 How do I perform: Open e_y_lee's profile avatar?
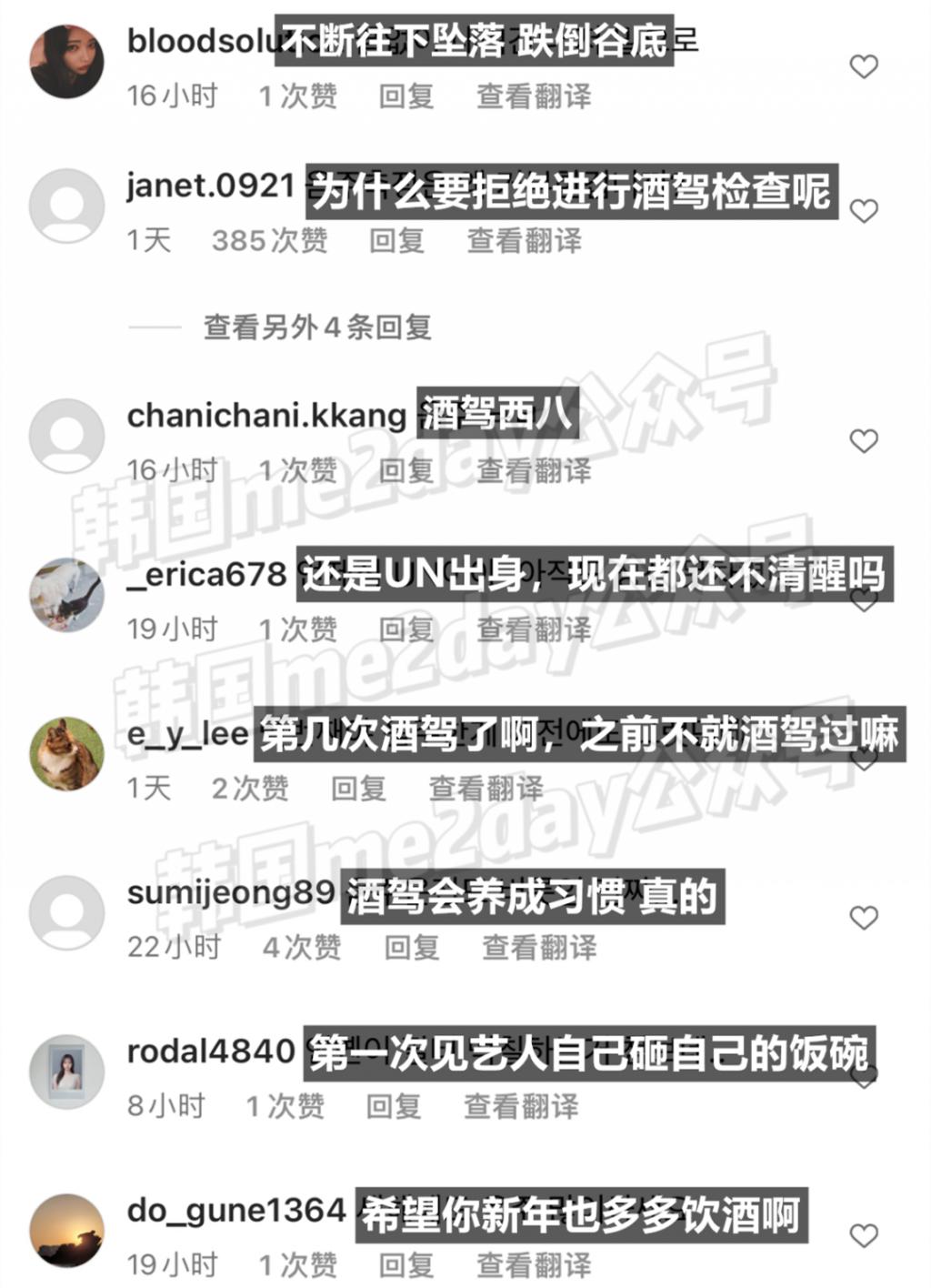(x=66, y=754)
